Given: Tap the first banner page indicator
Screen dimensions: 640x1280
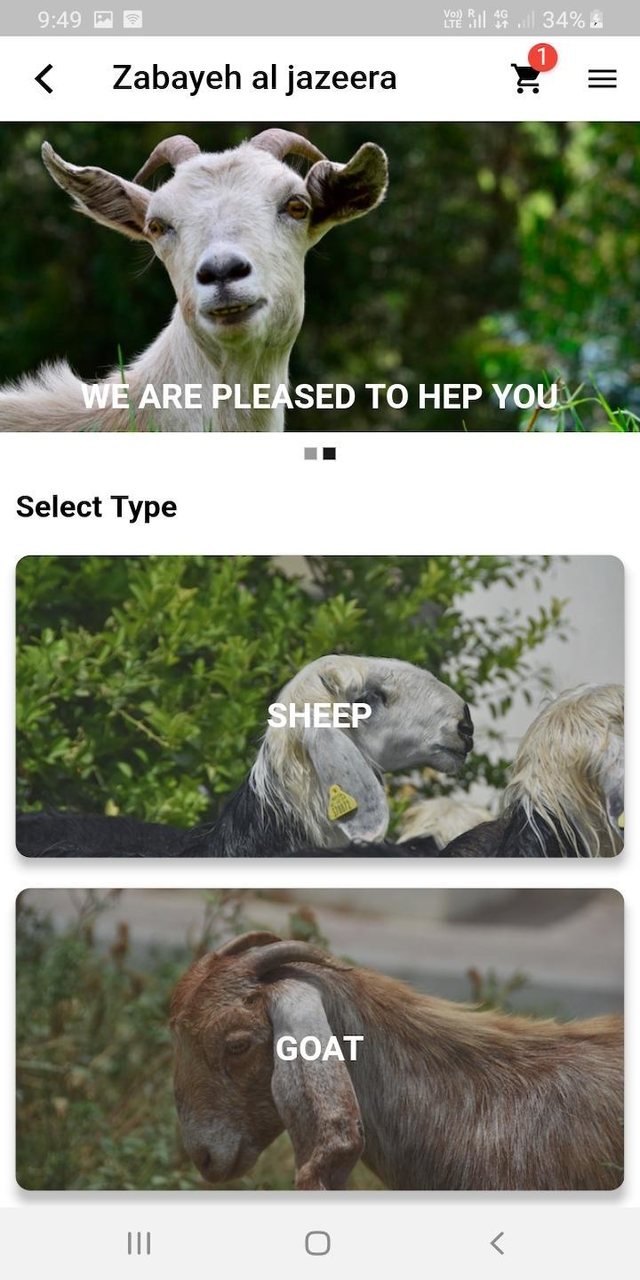Looking at the screenshot, I should point(311,453).
